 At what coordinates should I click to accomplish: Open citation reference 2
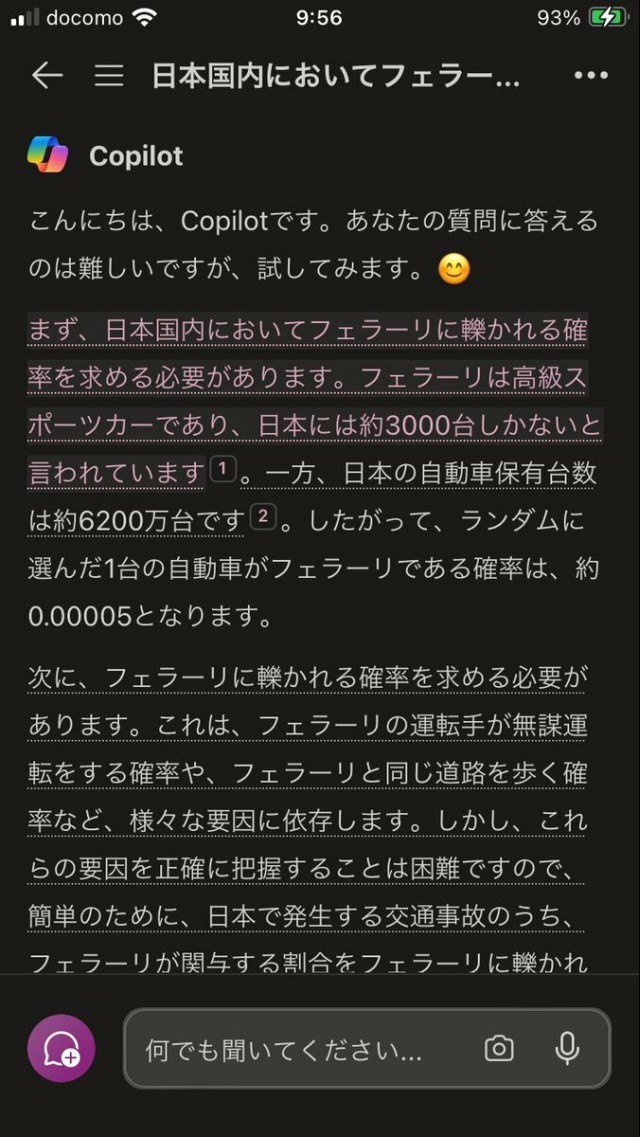click(263, 516)
